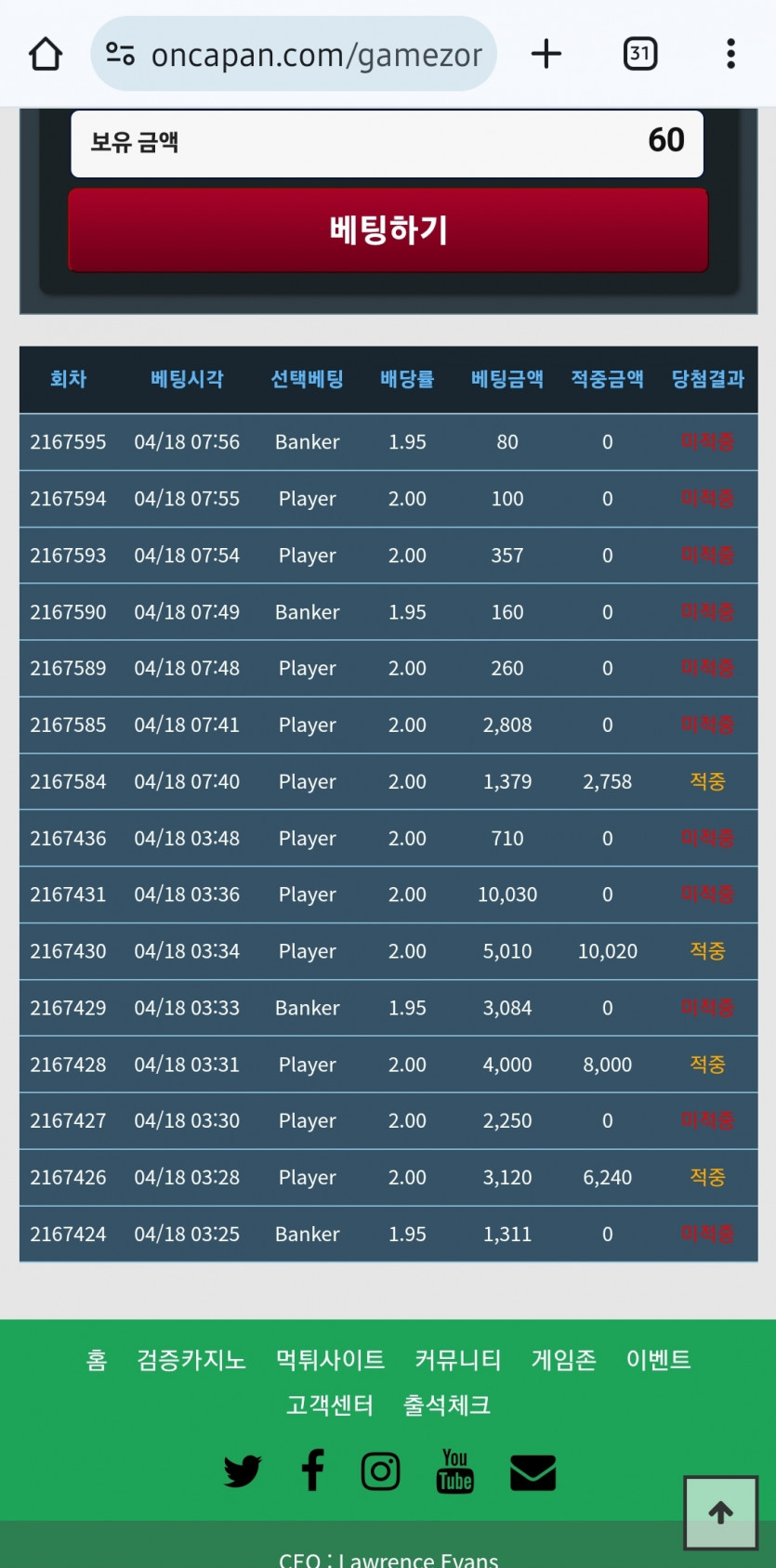This screenshot has width=776, height=1568.
Task: Open the 검증카지노 footer link
Action: (x=191, y=1360)
